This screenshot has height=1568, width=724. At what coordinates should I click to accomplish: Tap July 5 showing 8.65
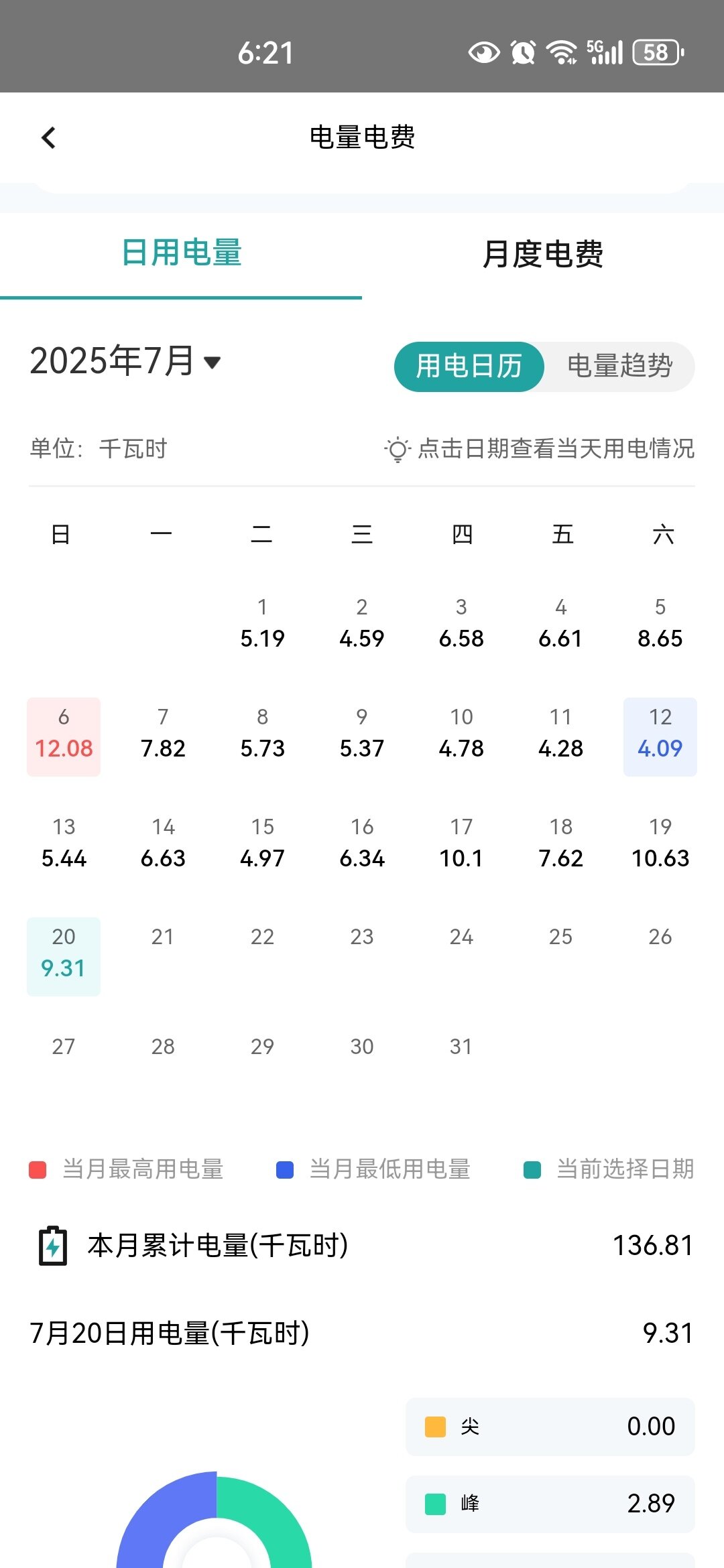660,624
